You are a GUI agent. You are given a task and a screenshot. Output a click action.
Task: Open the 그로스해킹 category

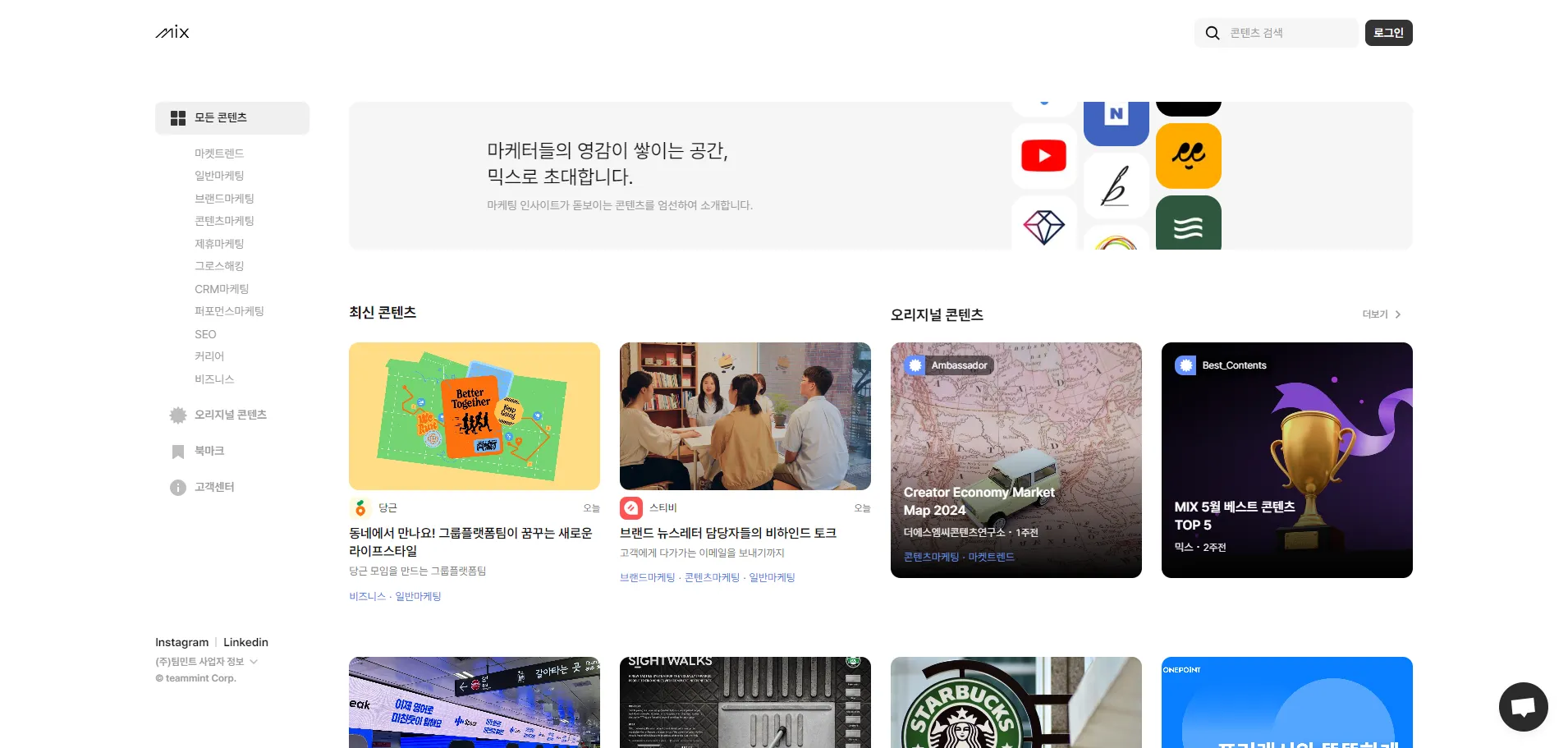(219, 266)
